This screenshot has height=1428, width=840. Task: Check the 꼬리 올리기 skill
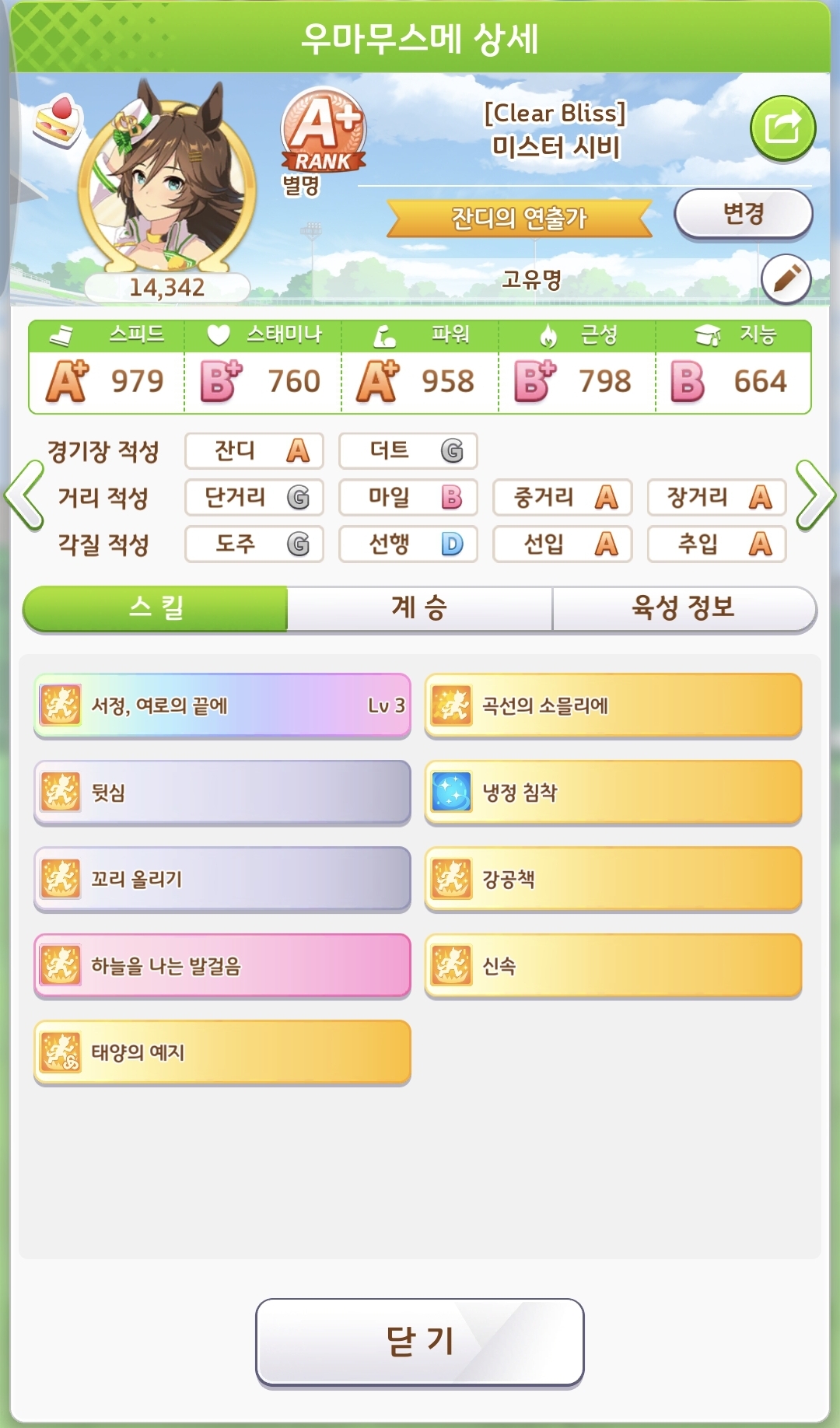222,879
